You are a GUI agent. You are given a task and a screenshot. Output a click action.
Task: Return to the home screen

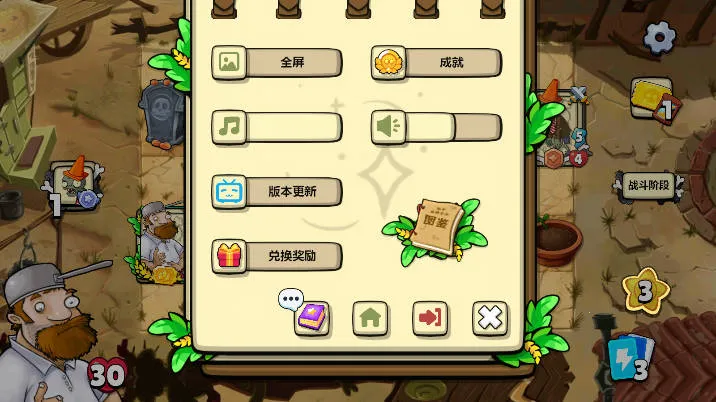click(x=370, y=318)
